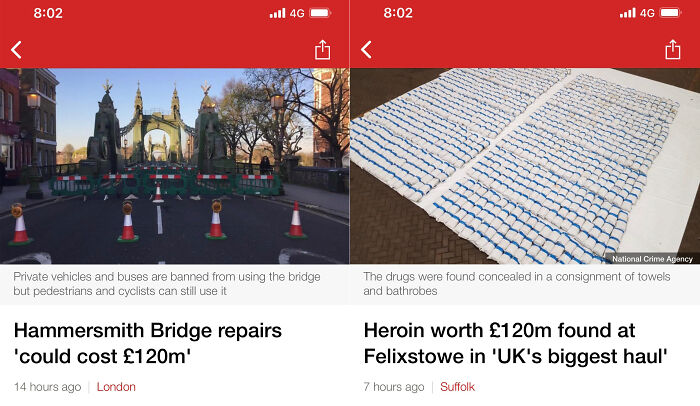Share the Felixstowe heroin haul article

(x=672, y=49)
